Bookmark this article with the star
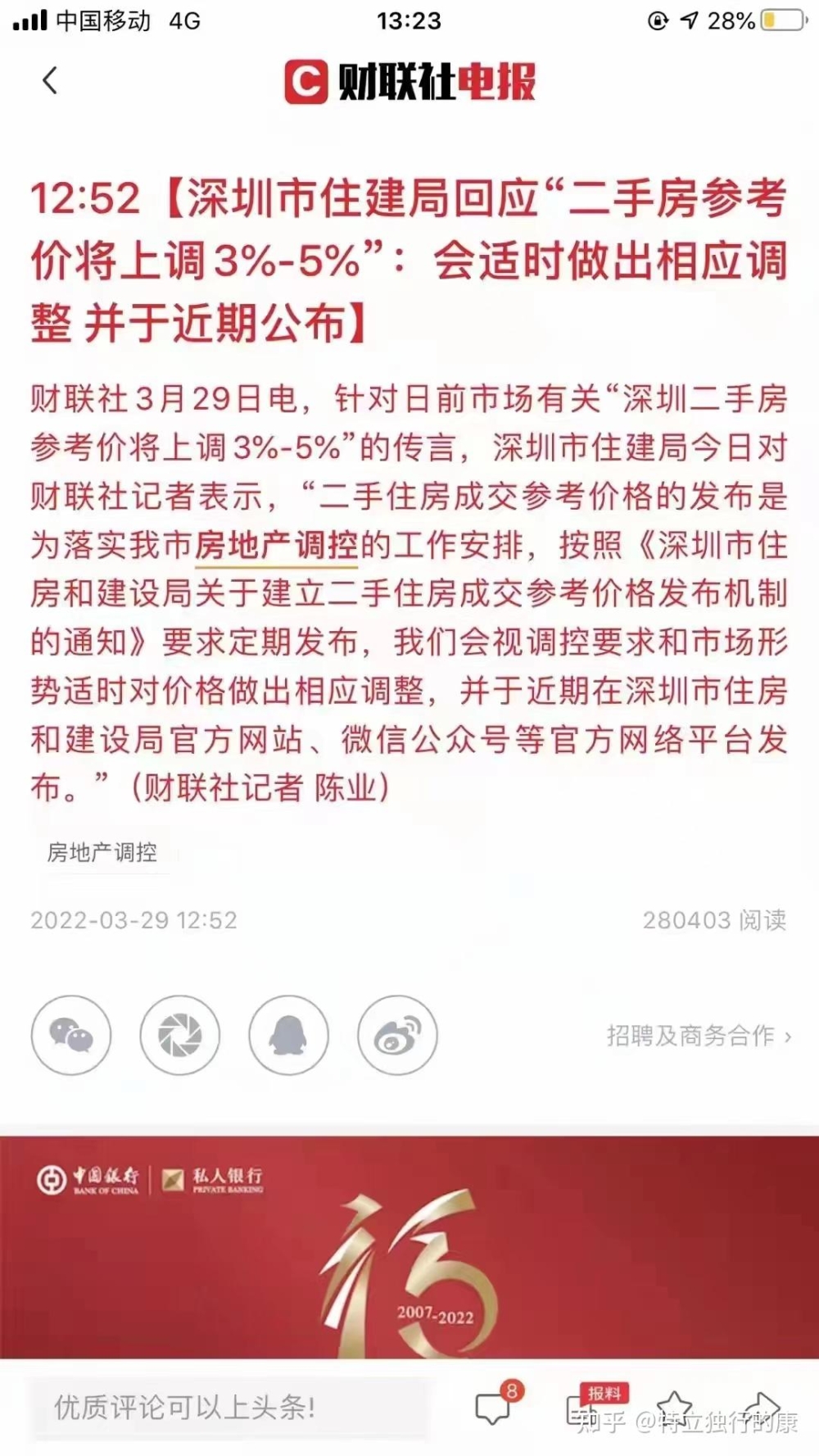Screen dimensions: 819x1456 click(675, 1406)
